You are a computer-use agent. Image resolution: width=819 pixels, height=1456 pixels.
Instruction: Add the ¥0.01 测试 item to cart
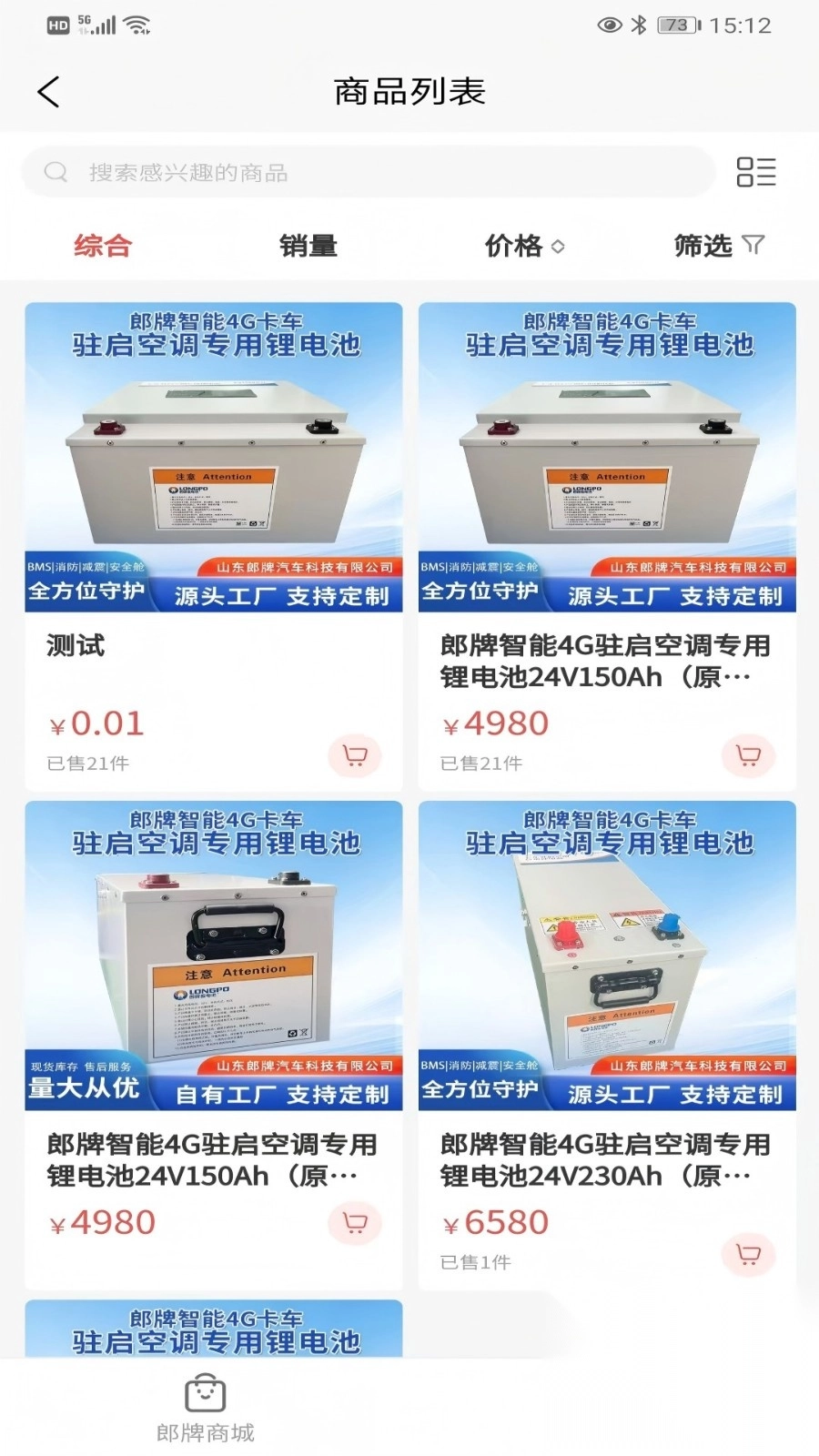[x=355, y=755]
